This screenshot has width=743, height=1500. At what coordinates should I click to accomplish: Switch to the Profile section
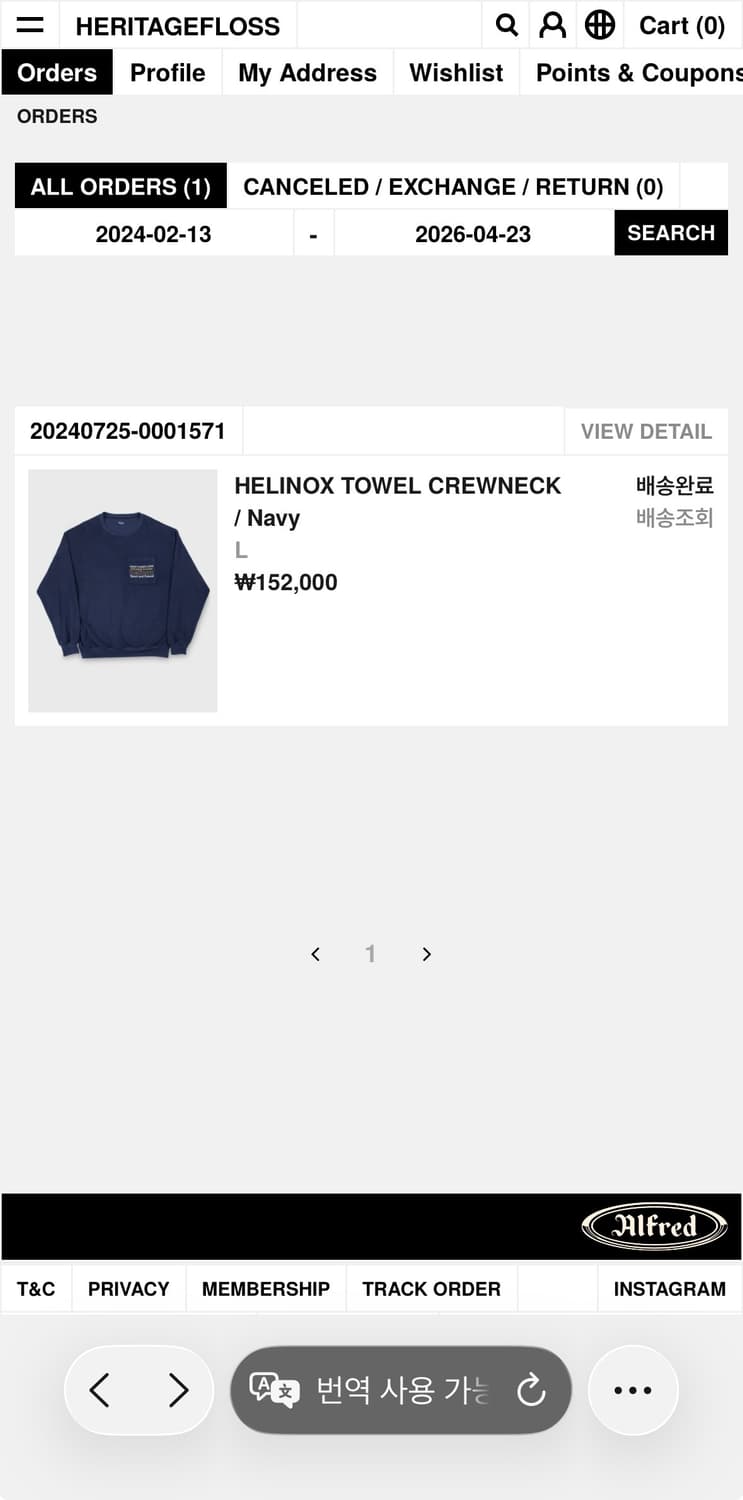[167, 72]
